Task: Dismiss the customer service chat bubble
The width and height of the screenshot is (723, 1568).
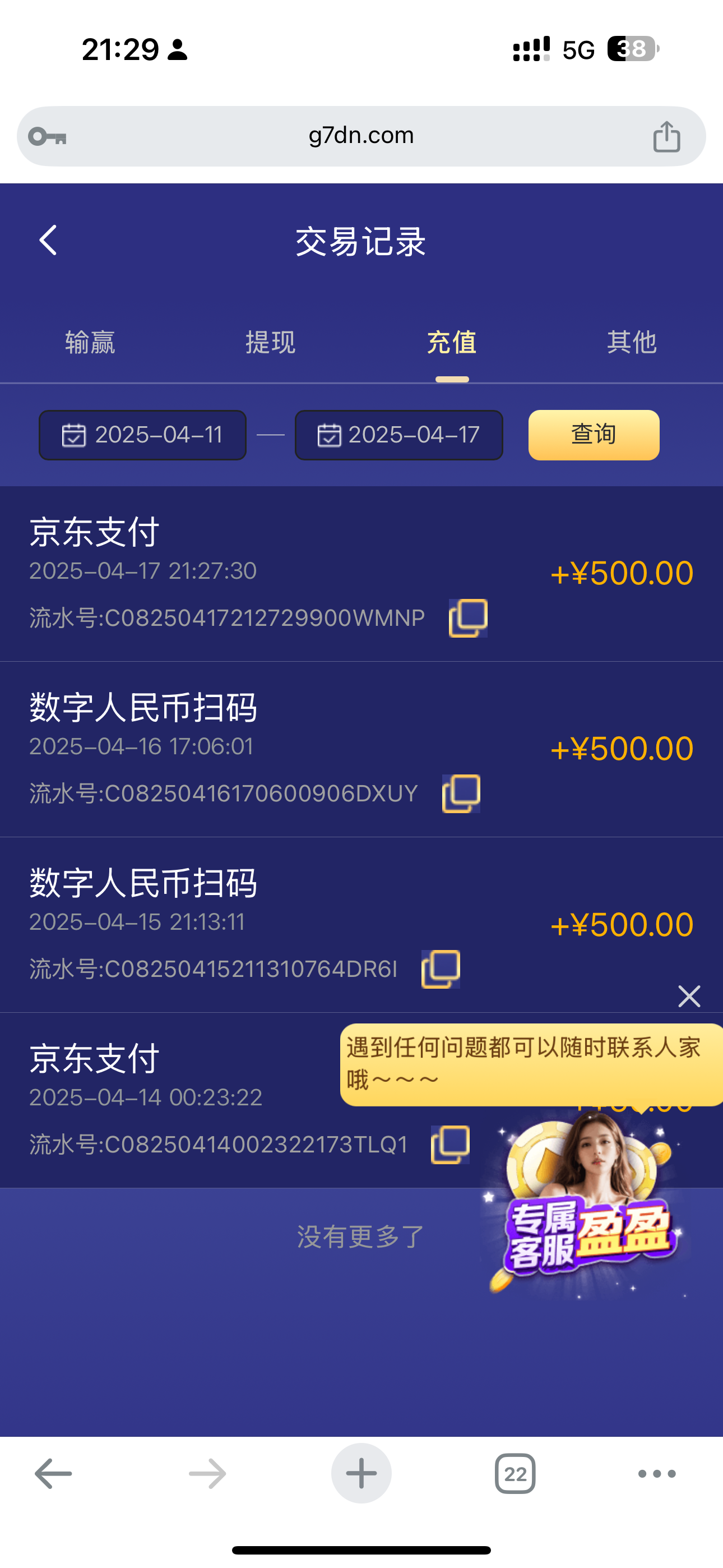Action: 689,997
